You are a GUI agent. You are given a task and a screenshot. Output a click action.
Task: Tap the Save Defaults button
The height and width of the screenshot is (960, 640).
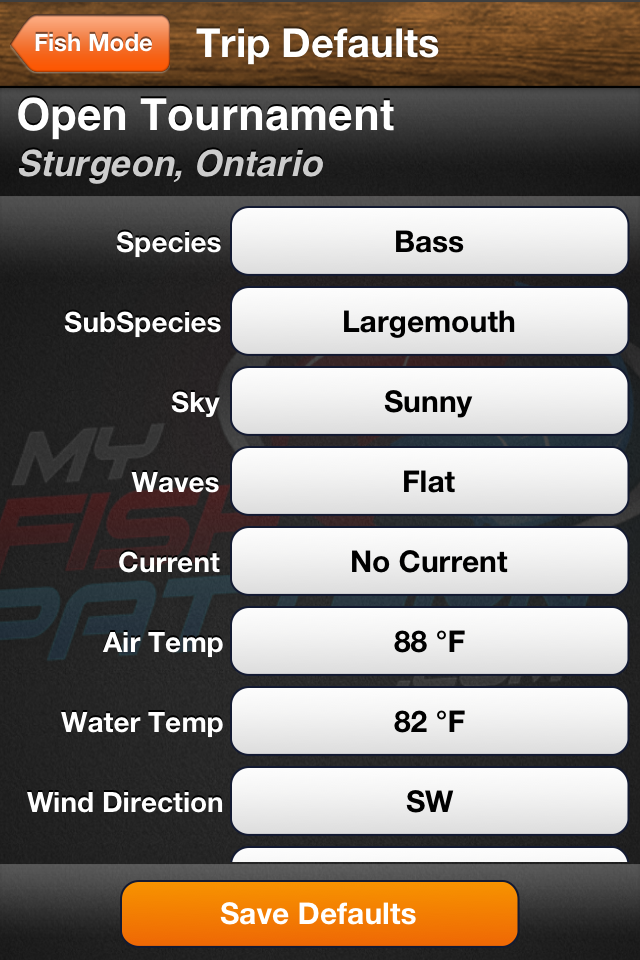[x=319, y=914]
